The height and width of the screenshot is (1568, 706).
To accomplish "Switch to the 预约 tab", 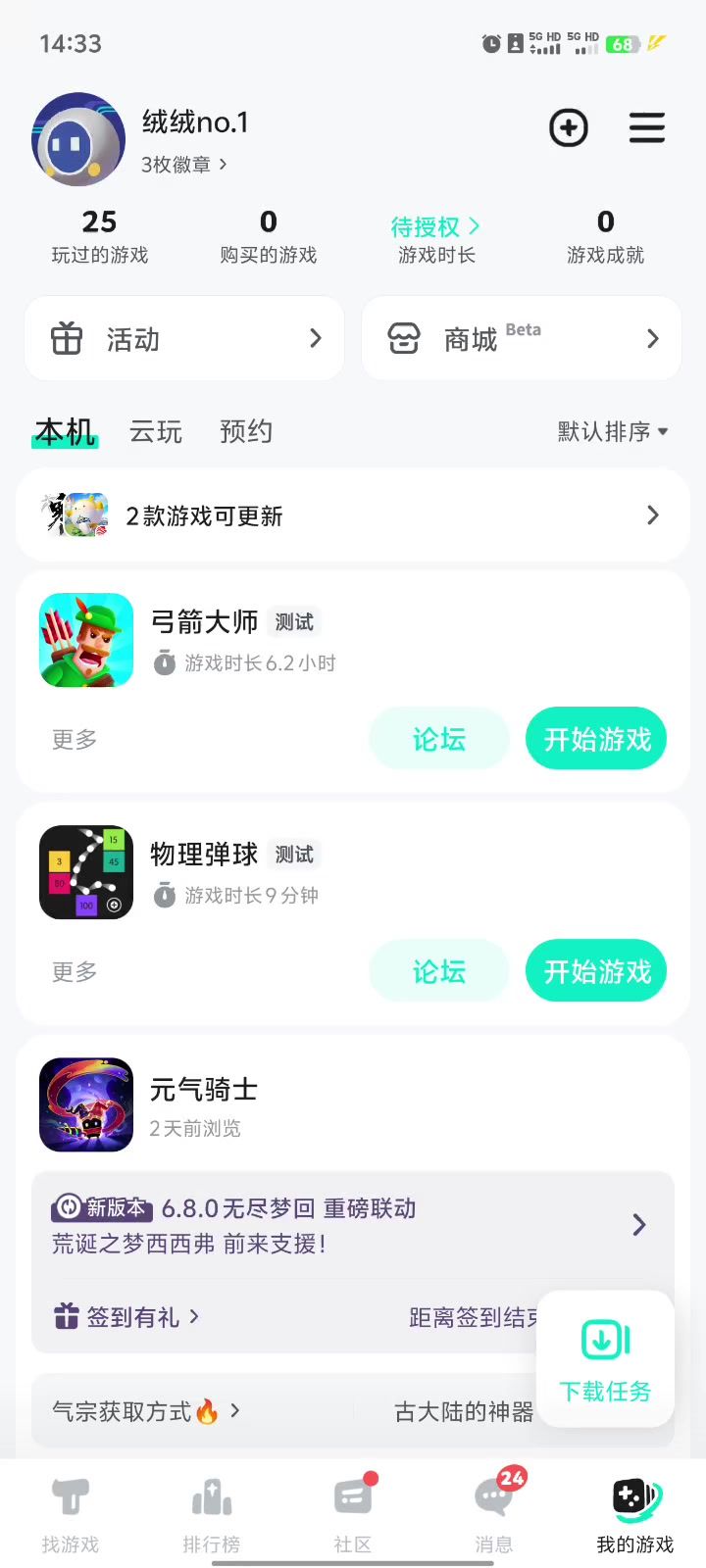I will click(x=246, y=431).
